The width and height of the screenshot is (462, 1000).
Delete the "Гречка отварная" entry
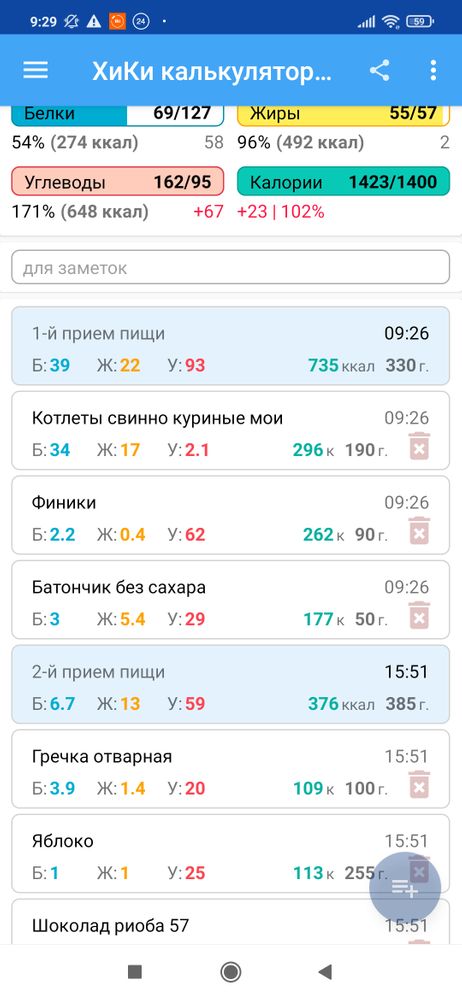coord(419,785)
